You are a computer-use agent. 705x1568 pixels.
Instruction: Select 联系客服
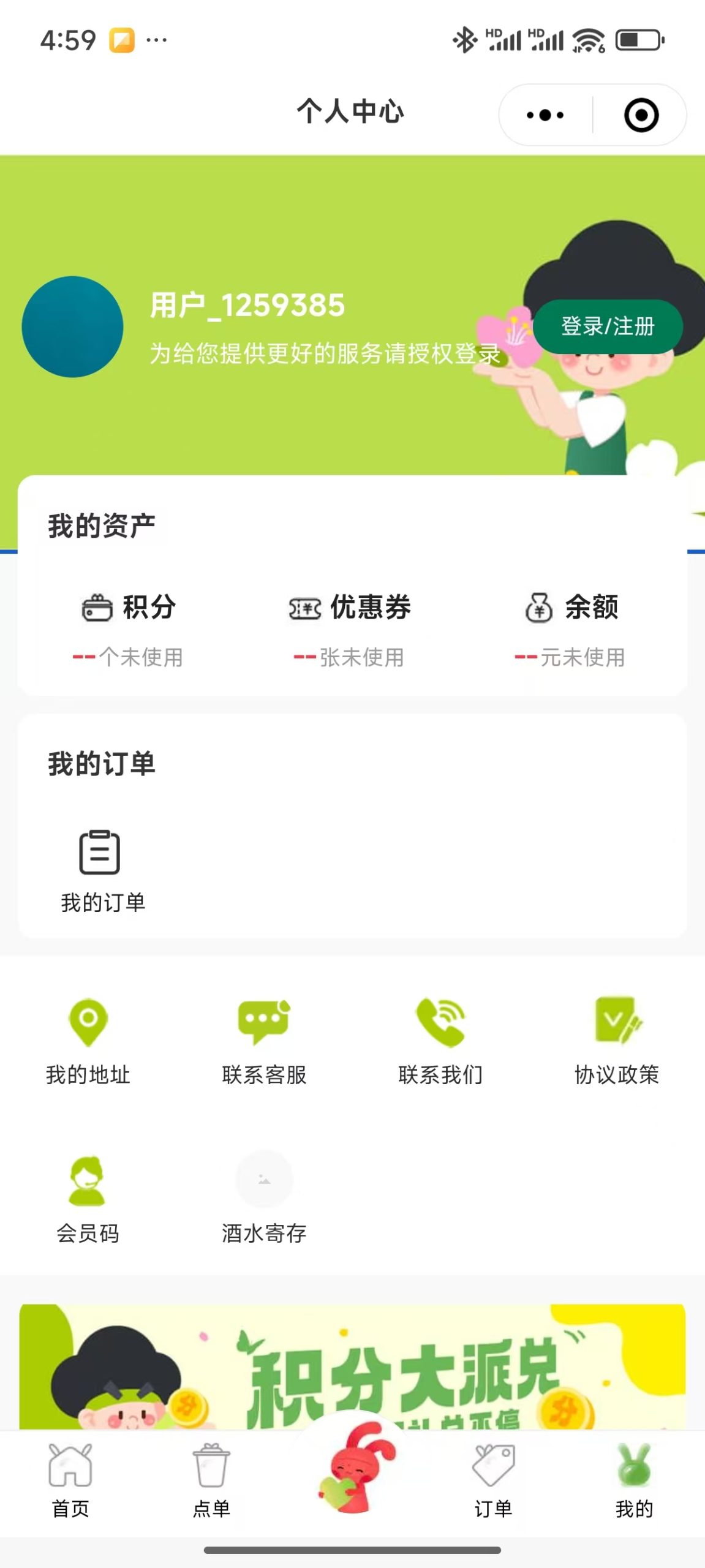click(264, 1042)
